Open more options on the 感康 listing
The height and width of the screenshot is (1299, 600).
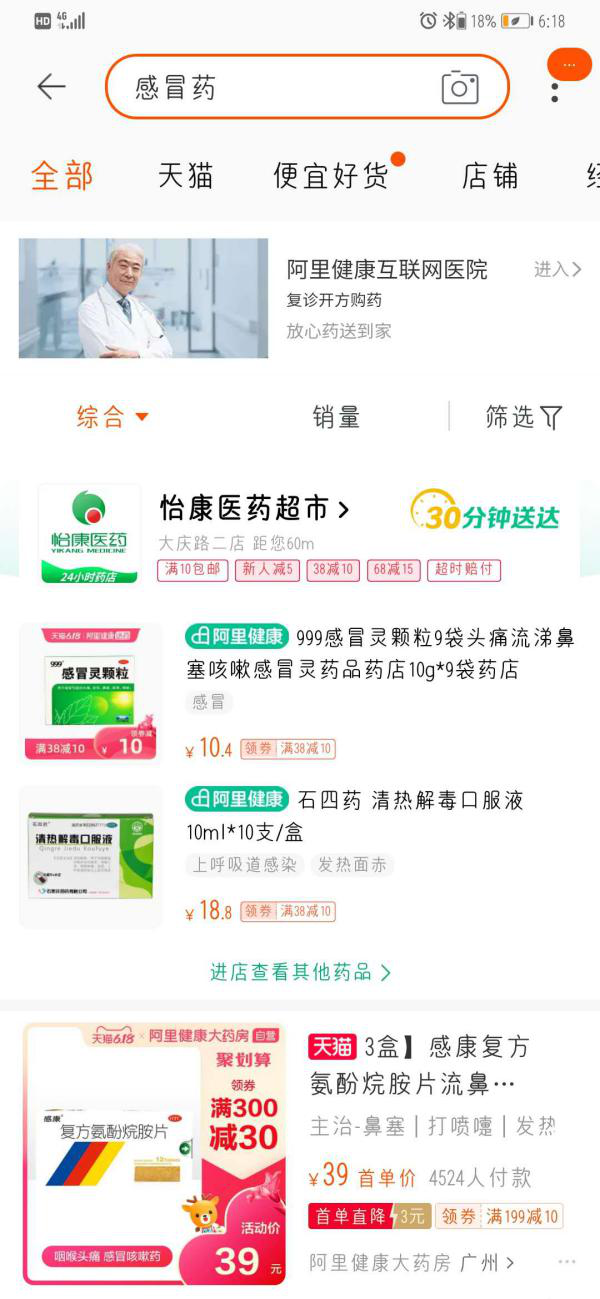click(x=567, y=1263)
